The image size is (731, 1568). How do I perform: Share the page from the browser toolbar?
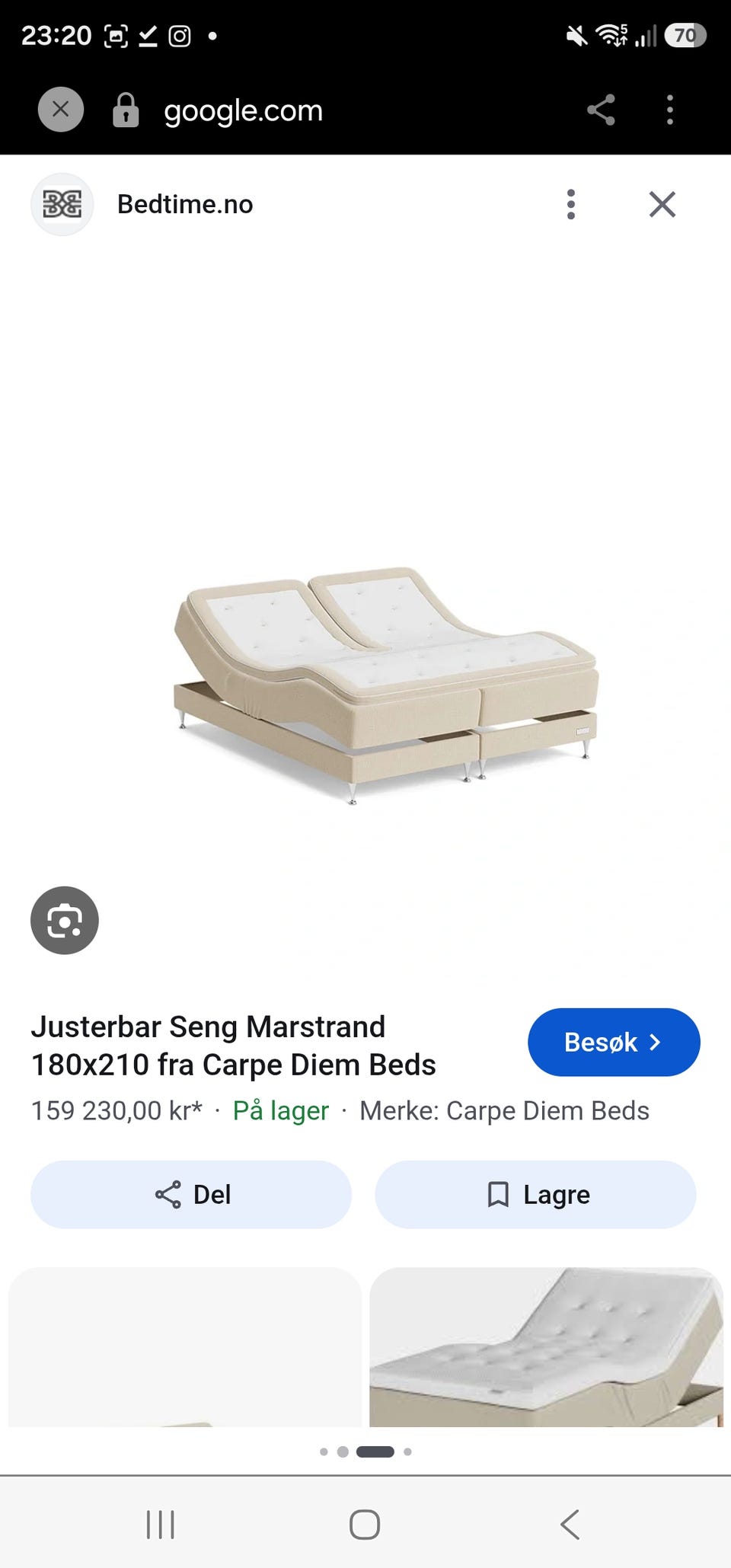[x=601, y=110]
